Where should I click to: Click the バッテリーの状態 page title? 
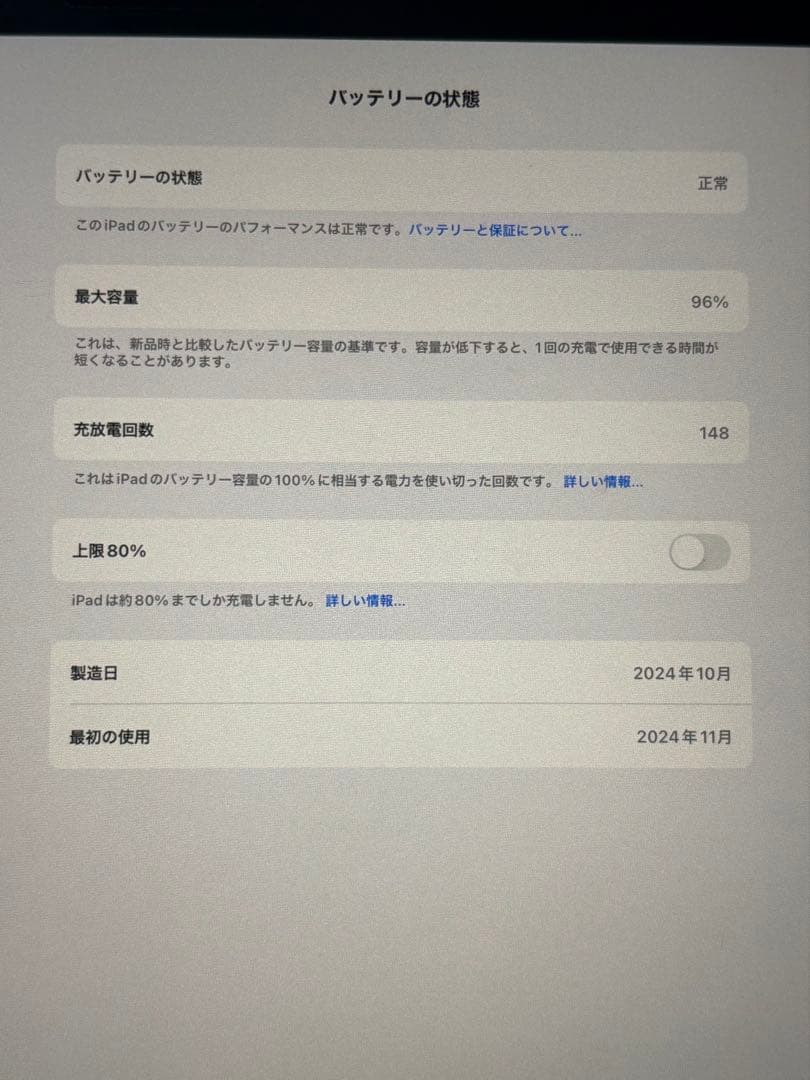tap(404, 97)
